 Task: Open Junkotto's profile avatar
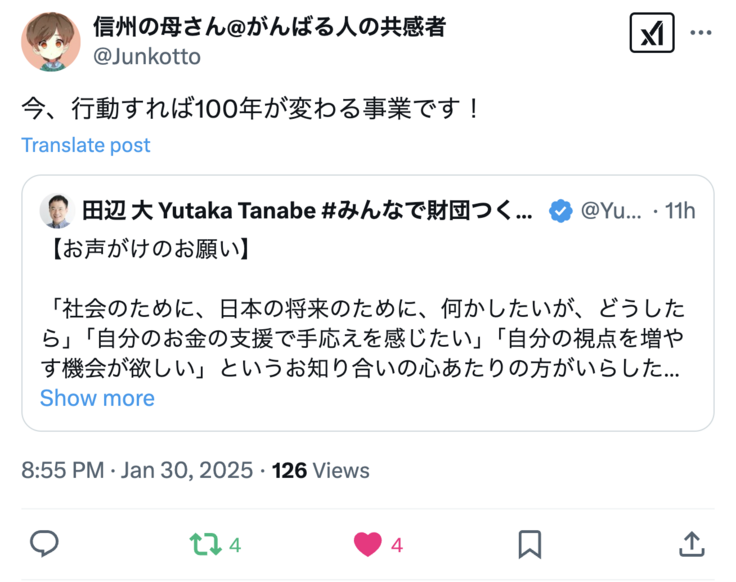click(50, 41)
